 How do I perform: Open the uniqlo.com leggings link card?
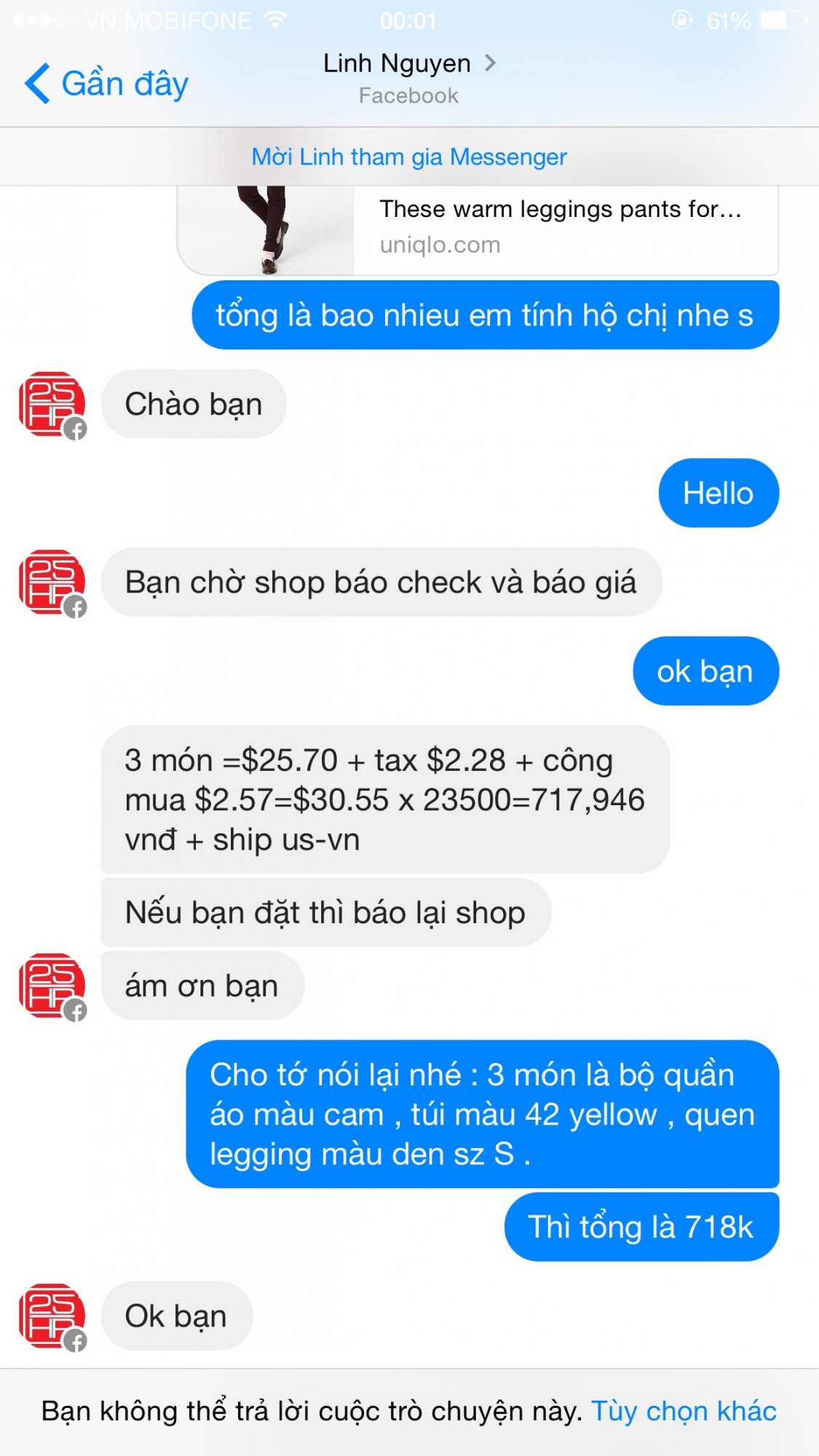pyautogui.click(x=478, y=230)
